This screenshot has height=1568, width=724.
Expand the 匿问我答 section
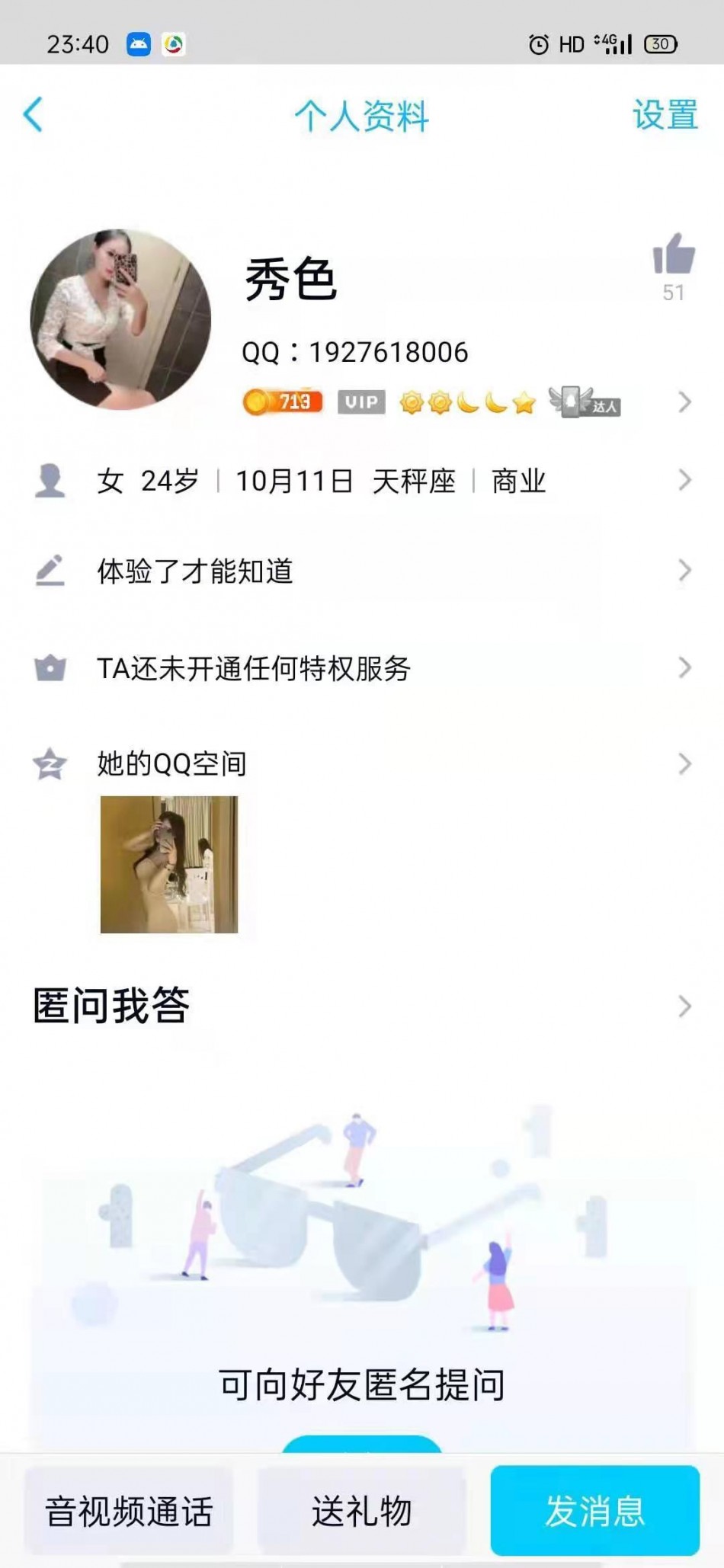click(x=362, y=1006)
